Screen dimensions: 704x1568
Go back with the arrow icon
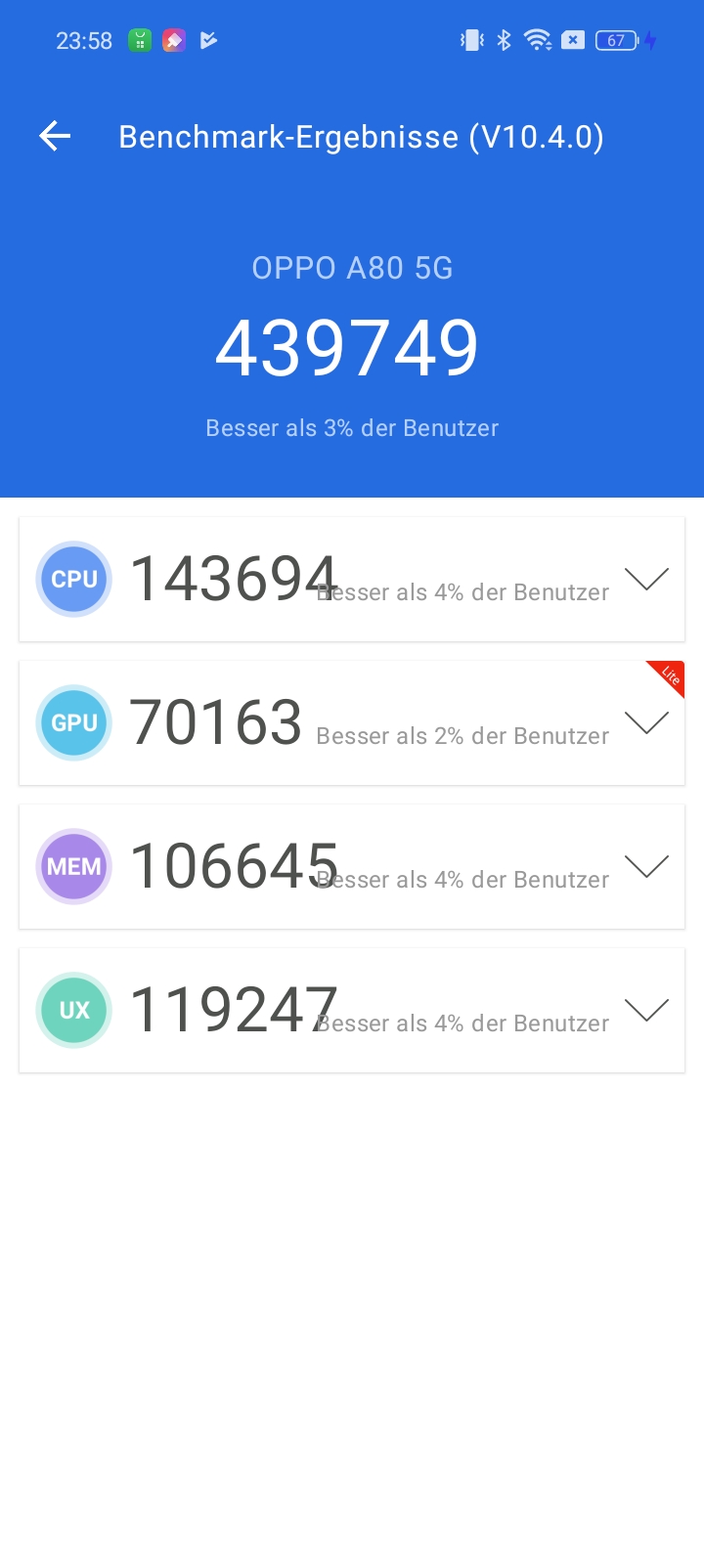click(55, 137)
